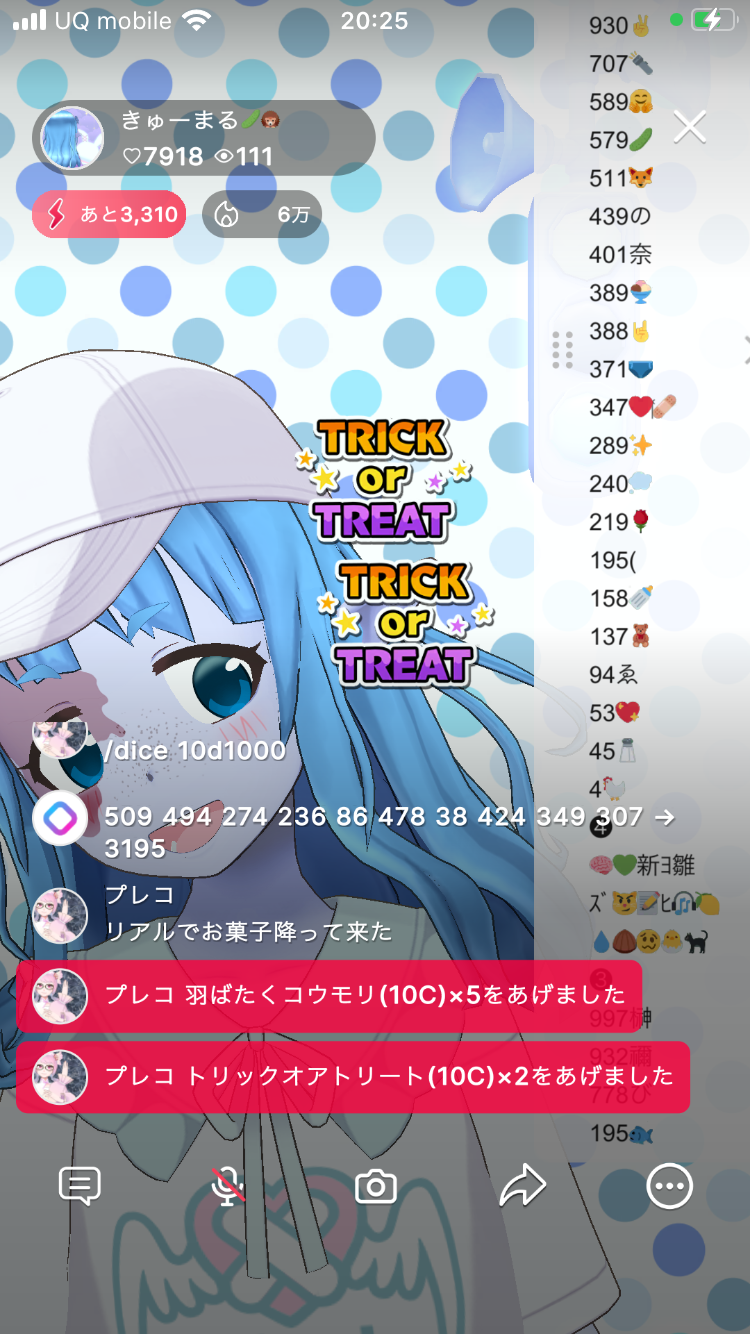Close the live stream view
This screenshot has height=1334, width=750.
tap(690, 127)
